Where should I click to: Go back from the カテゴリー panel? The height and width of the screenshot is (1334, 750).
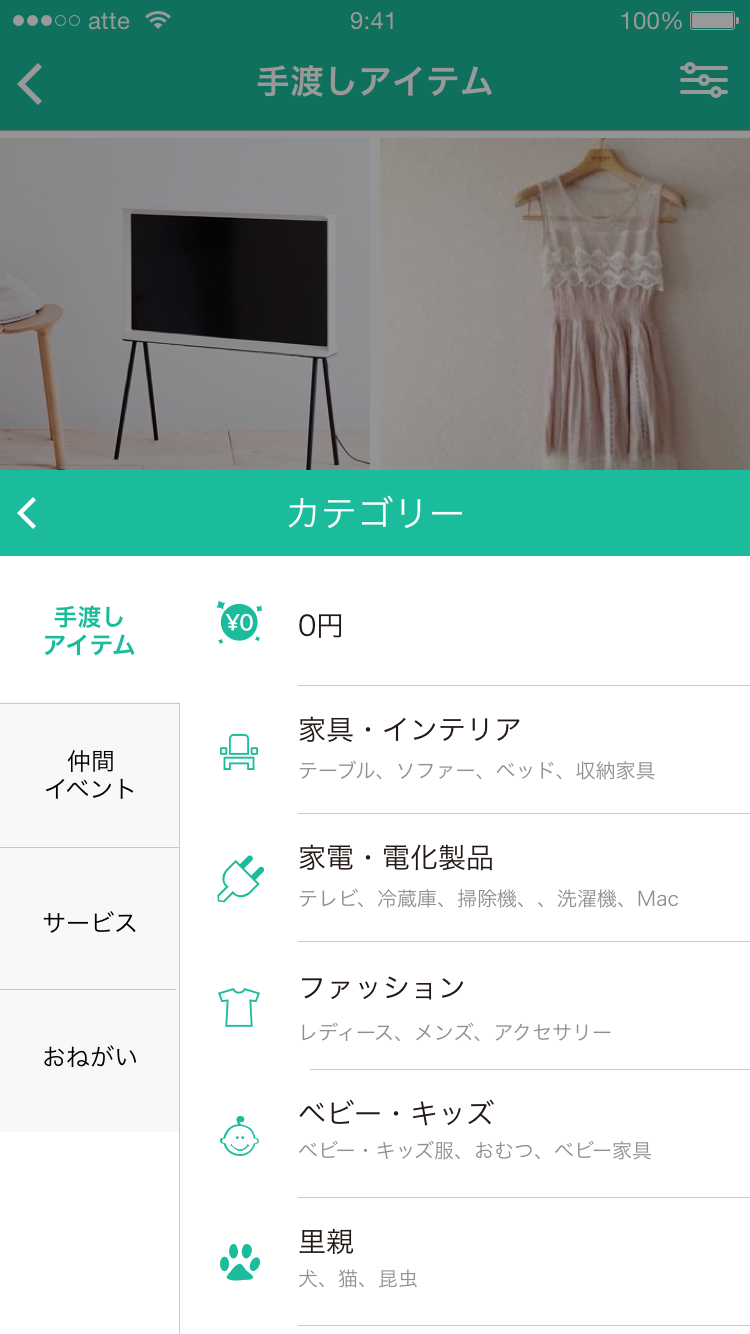(x=28, y=513)
